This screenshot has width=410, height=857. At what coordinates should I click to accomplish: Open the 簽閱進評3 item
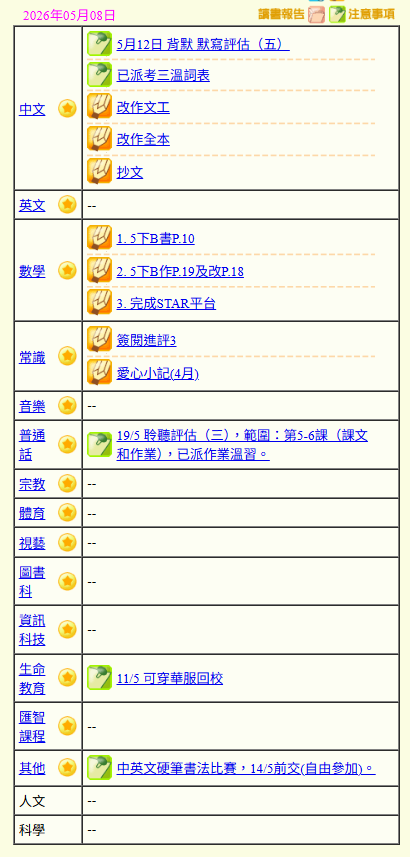[146, 341]
